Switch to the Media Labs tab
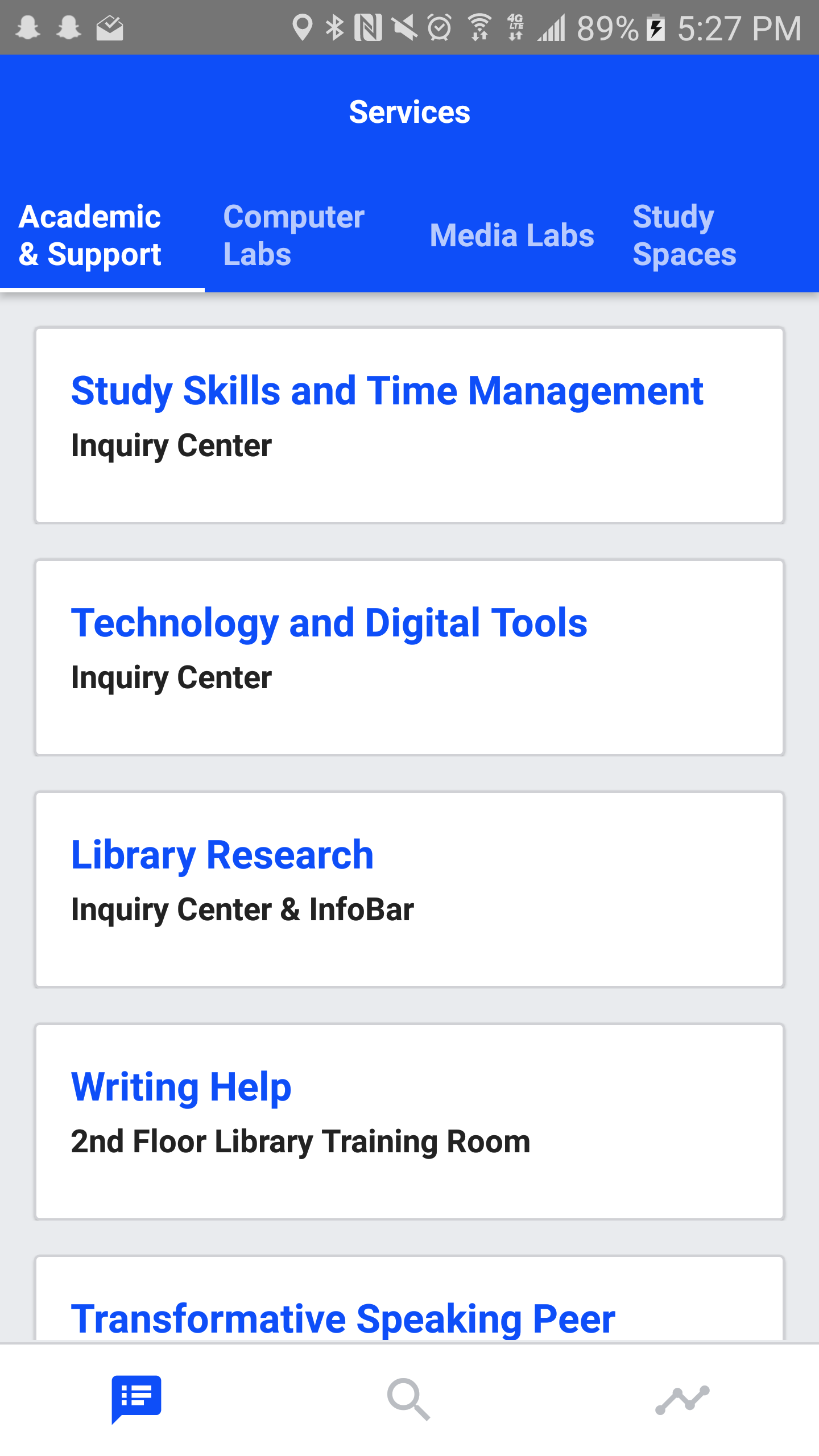The height and width of the screenshot is (1456, 819). pos(512,235)
